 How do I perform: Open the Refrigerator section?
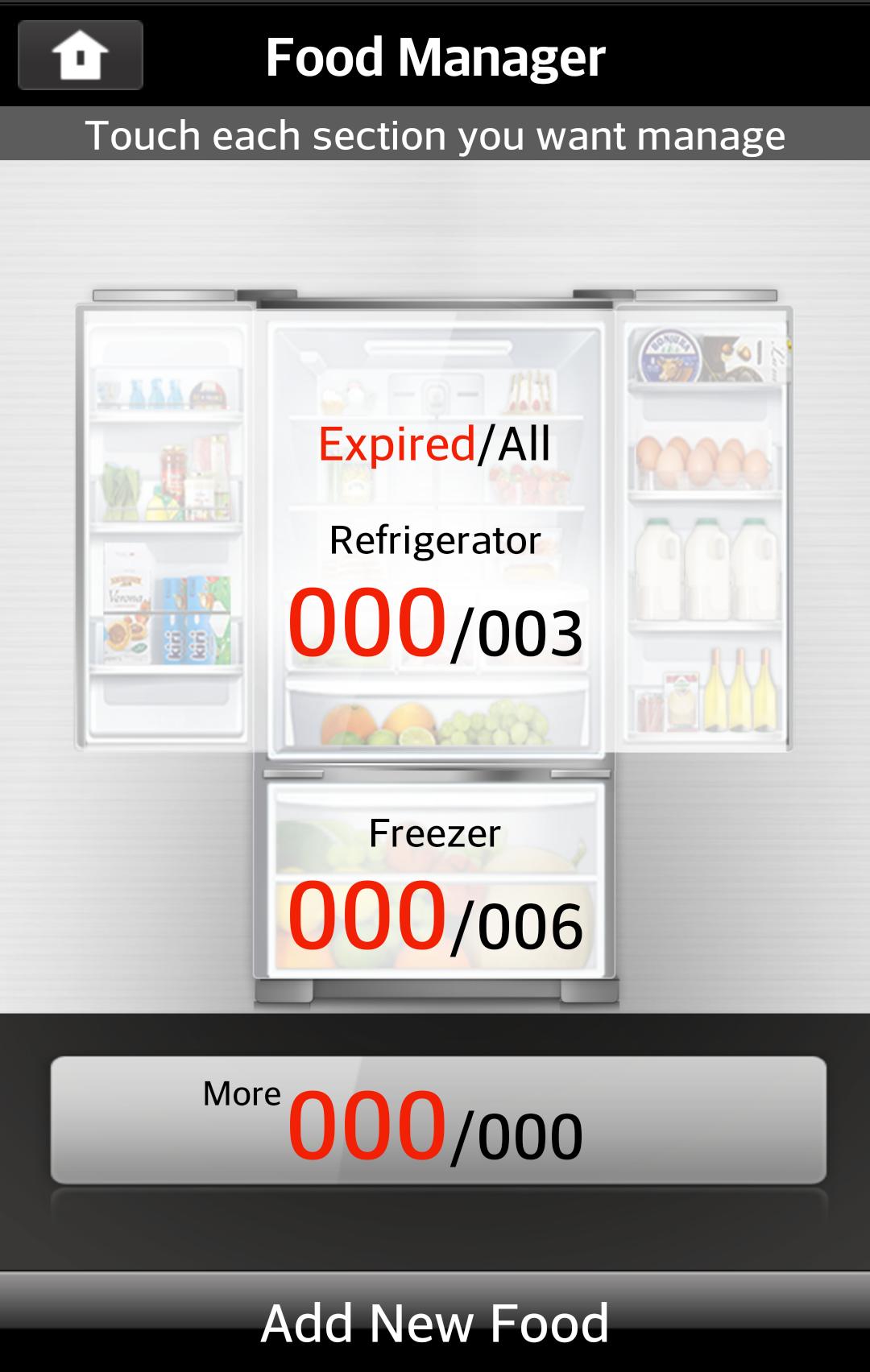click(x=435, y=596)
